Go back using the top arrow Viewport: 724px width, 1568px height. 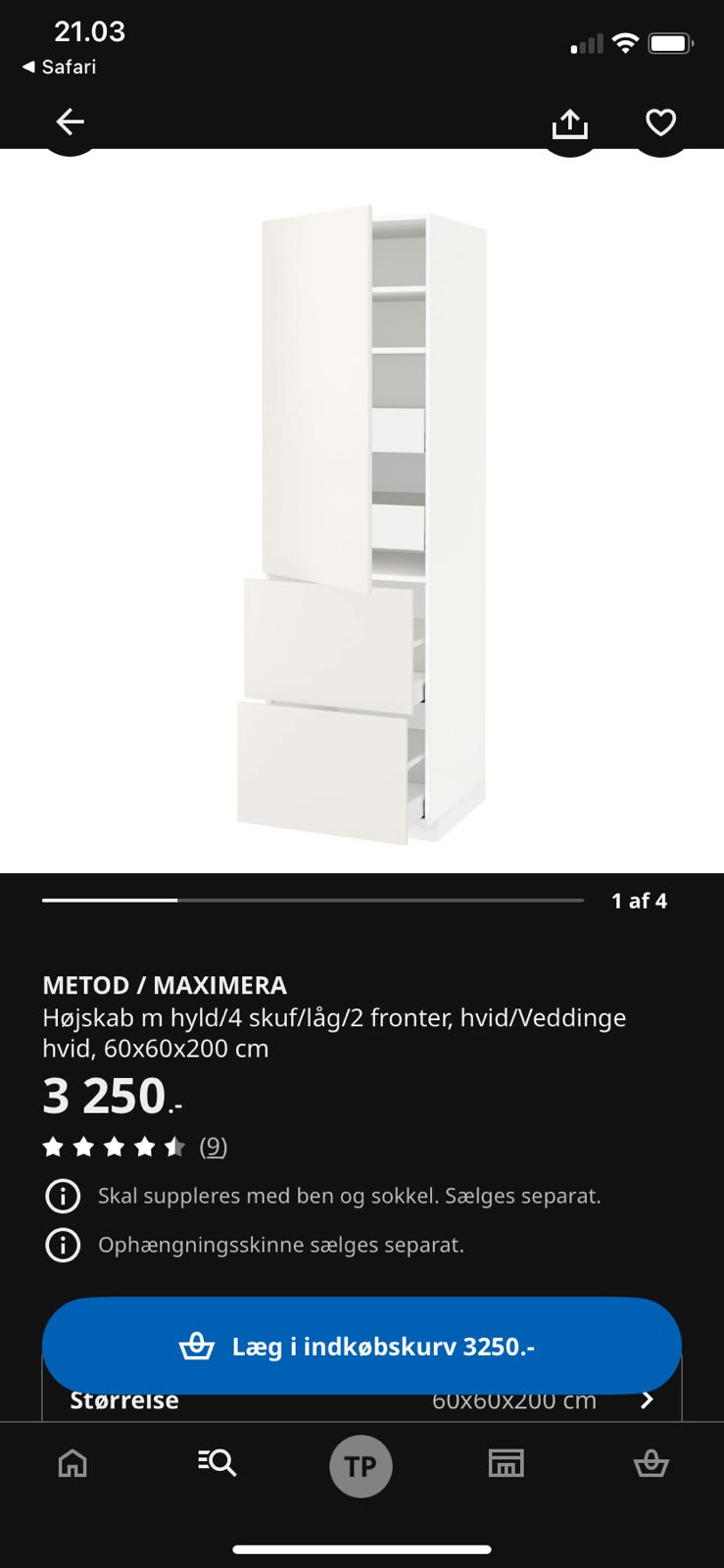(x=70, y=122)
